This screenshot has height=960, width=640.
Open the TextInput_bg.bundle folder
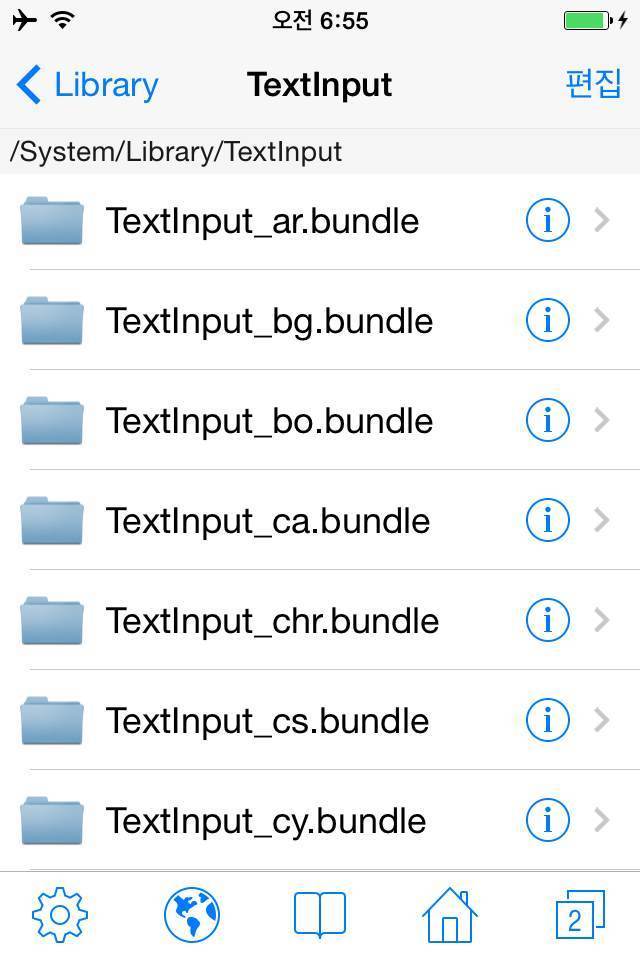point(269,321)
